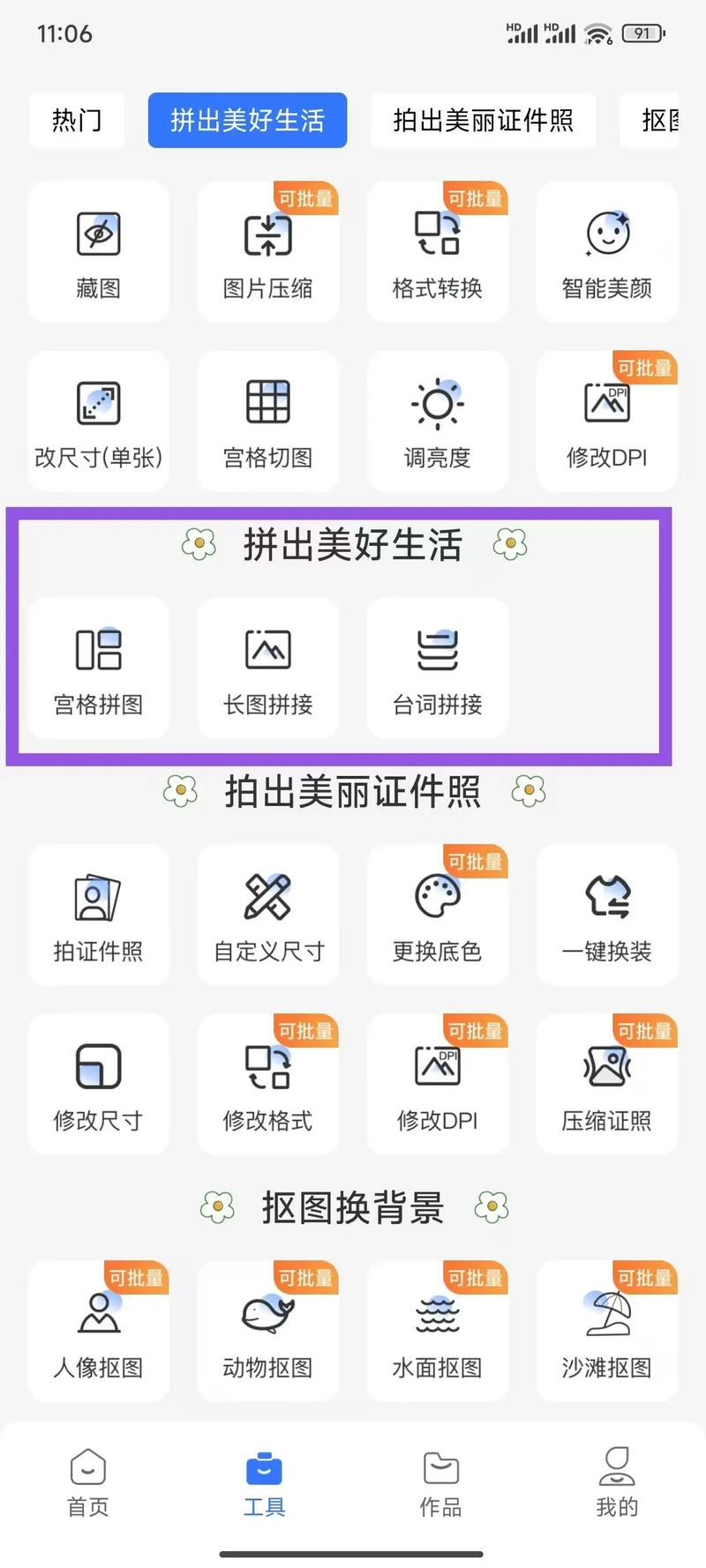The image size is (706, 1568).
Task: Launch the 人像抠图 portrait cutout tool
Action: (x=98, y=1332)
